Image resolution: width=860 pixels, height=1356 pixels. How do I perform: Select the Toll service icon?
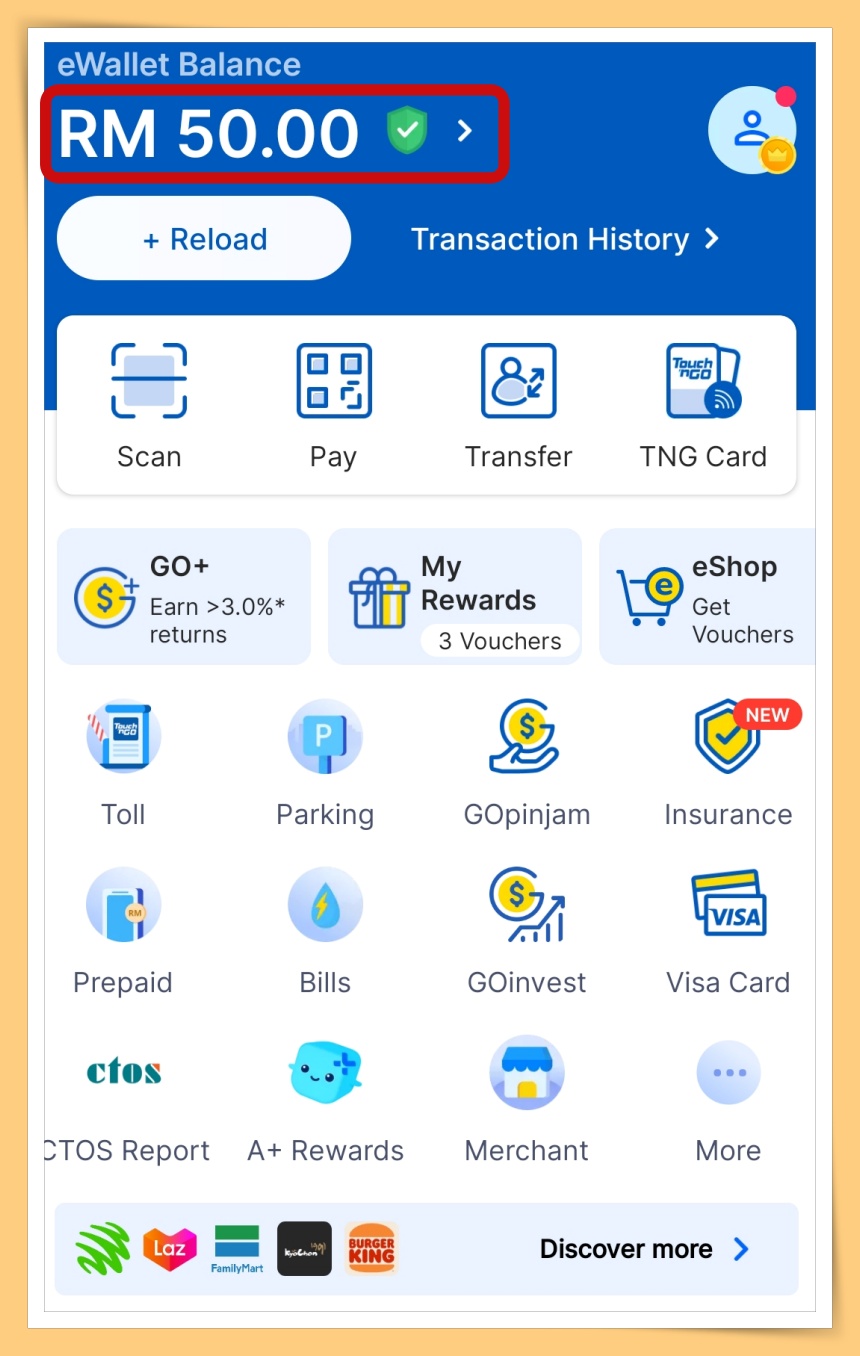click(x=123, y=737)
